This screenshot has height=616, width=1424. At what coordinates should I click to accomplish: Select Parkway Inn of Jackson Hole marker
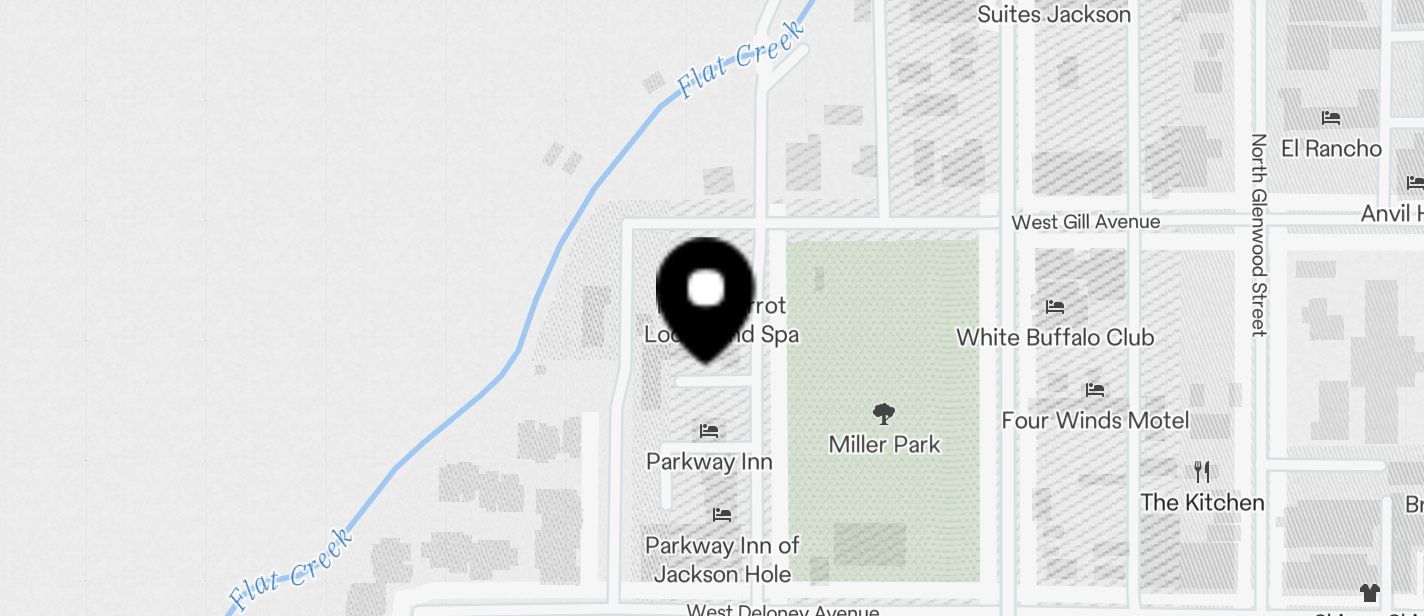click(x=721, y=516)
